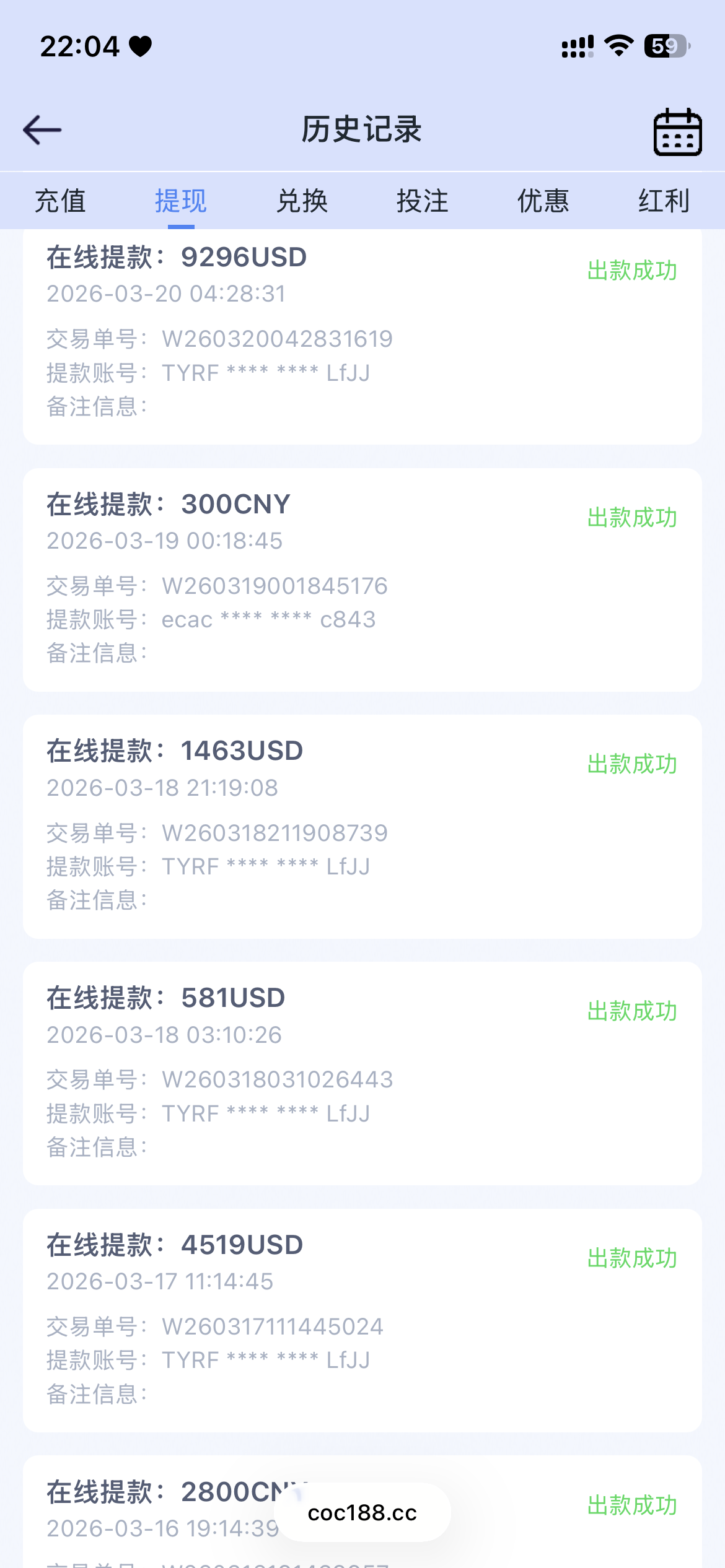This screenshot has width=725, height=1568.
Task: Switch to the 充值 tab
Action: click(60, 201)
